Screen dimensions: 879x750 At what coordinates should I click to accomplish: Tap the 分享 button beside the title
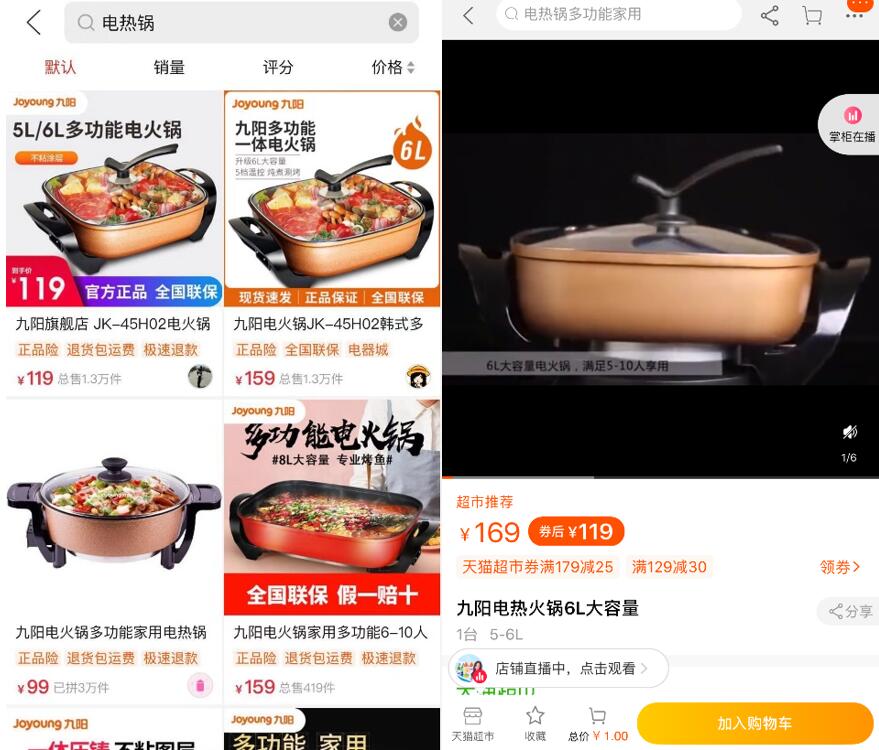(x=849, y=611)
